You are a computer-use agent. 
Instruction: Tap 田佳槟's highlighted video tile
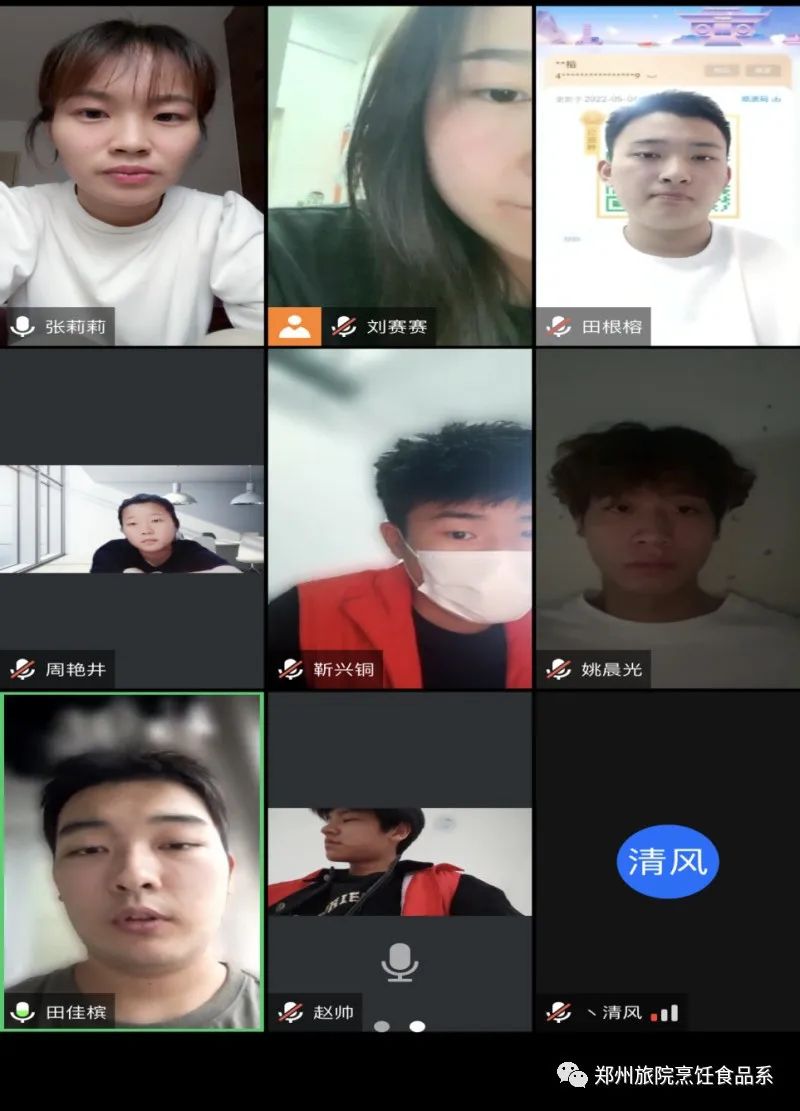tap(131, 860)
